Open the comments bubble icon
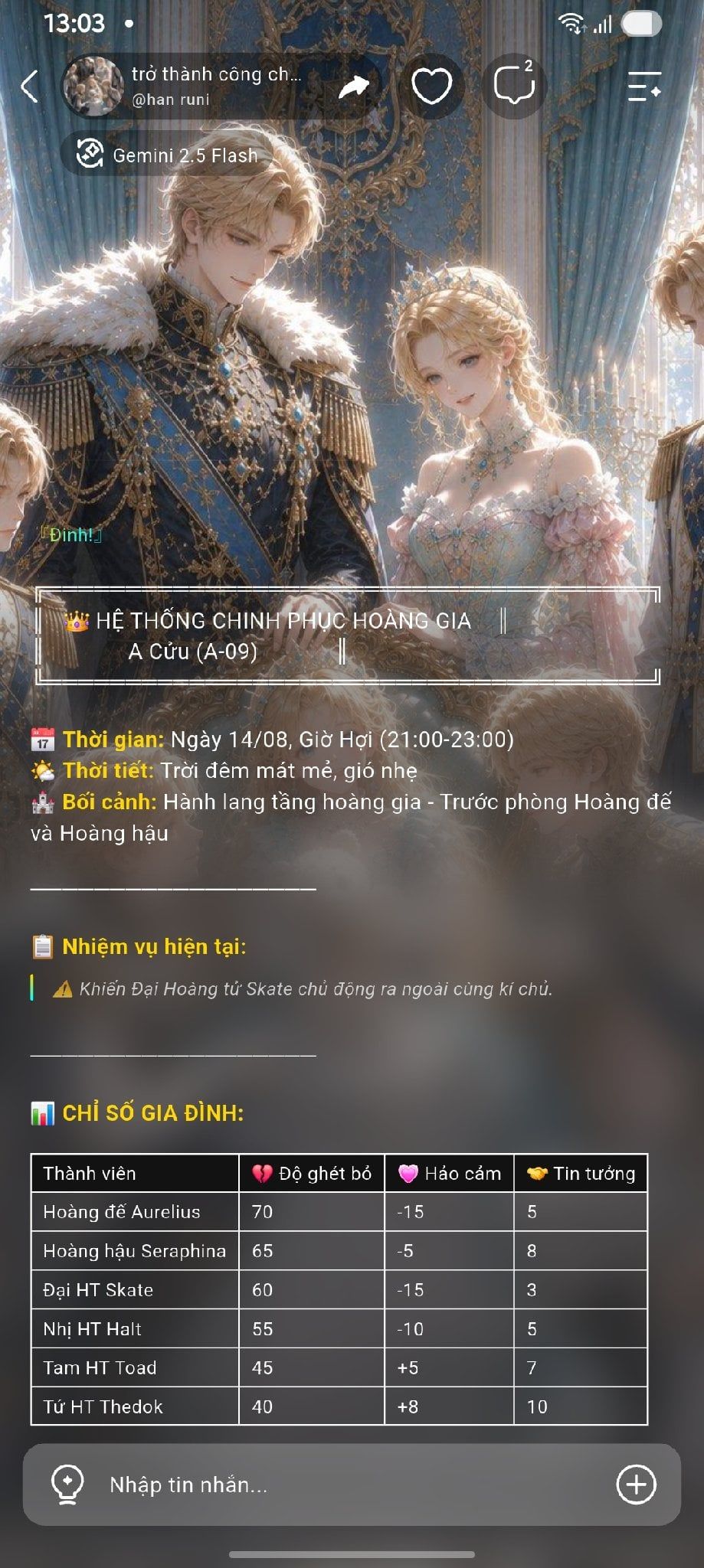This screenshot has height=1568, width=704. (514, 85)
